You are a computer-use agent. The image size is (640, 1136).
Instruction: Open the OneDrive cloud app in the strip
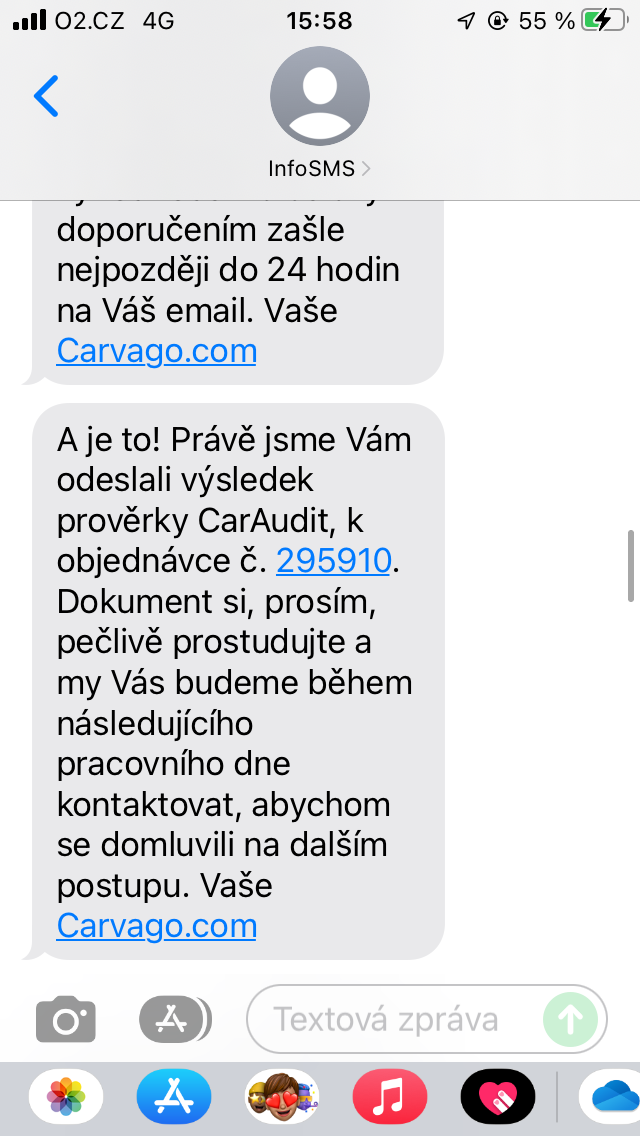click(x=612, y=1097)
